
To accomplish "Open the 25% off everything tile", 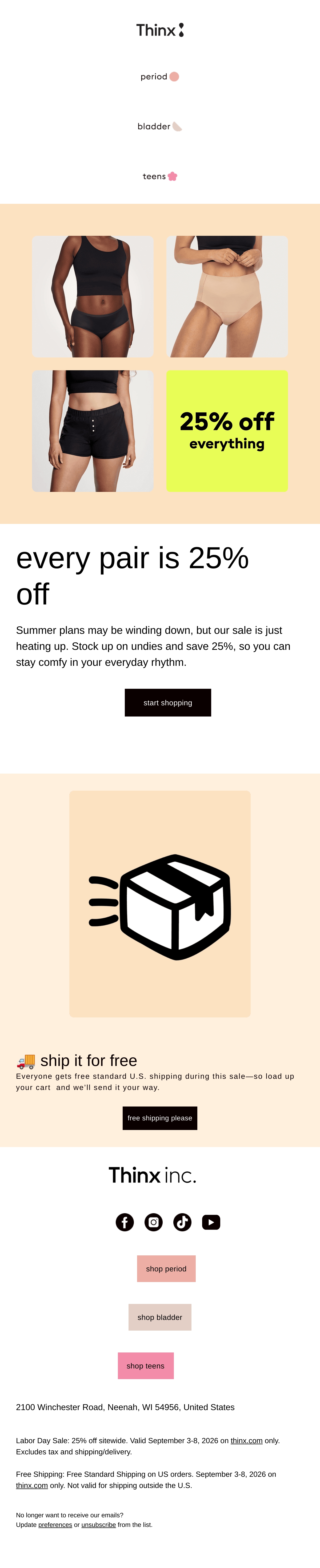I will pyautogui.click(x=227, y=431).
